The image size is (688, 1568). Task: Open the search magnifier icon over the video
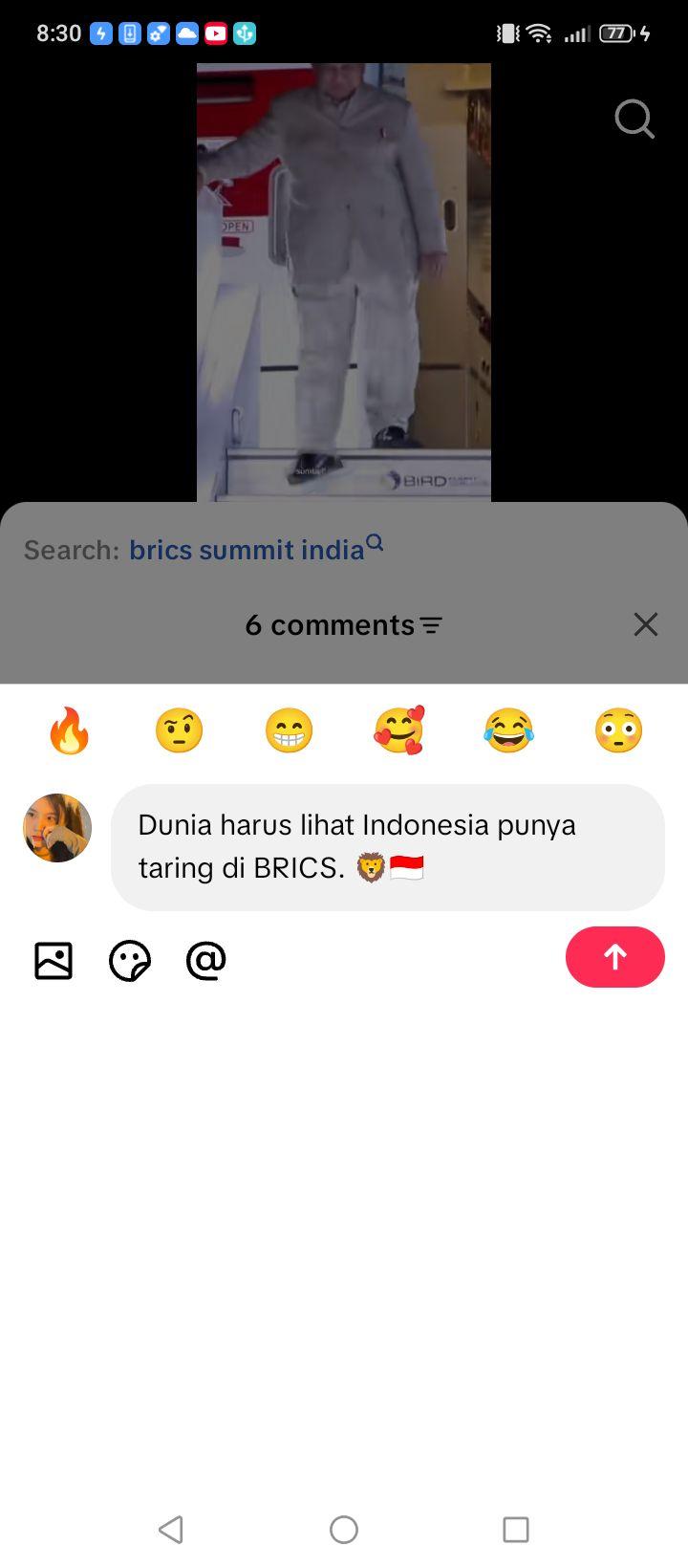pyautogui.click(x=634, y=120)
